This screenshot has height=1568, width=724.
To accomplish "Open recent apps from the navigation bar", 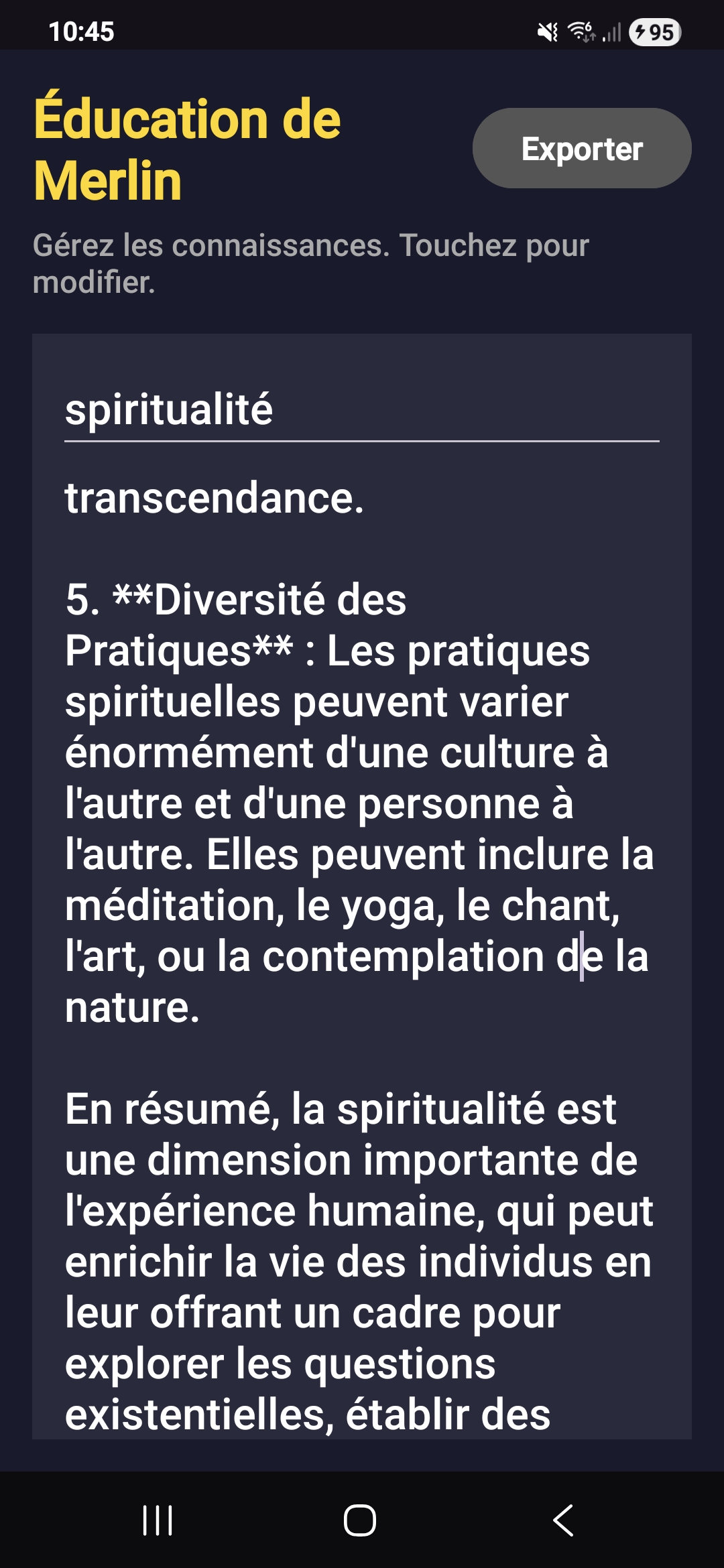I will coord(158,1520).
